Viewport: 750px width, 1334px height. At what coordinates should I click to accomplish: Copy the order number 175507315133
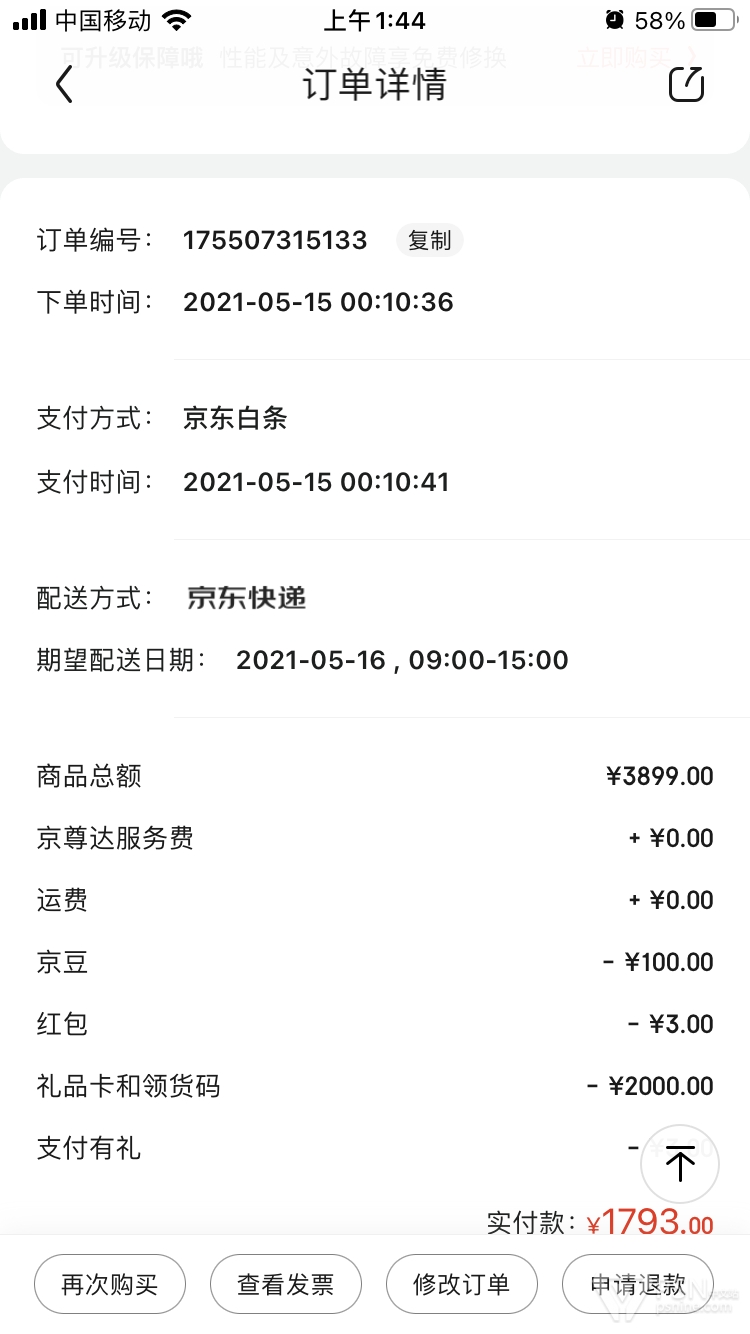430,240
